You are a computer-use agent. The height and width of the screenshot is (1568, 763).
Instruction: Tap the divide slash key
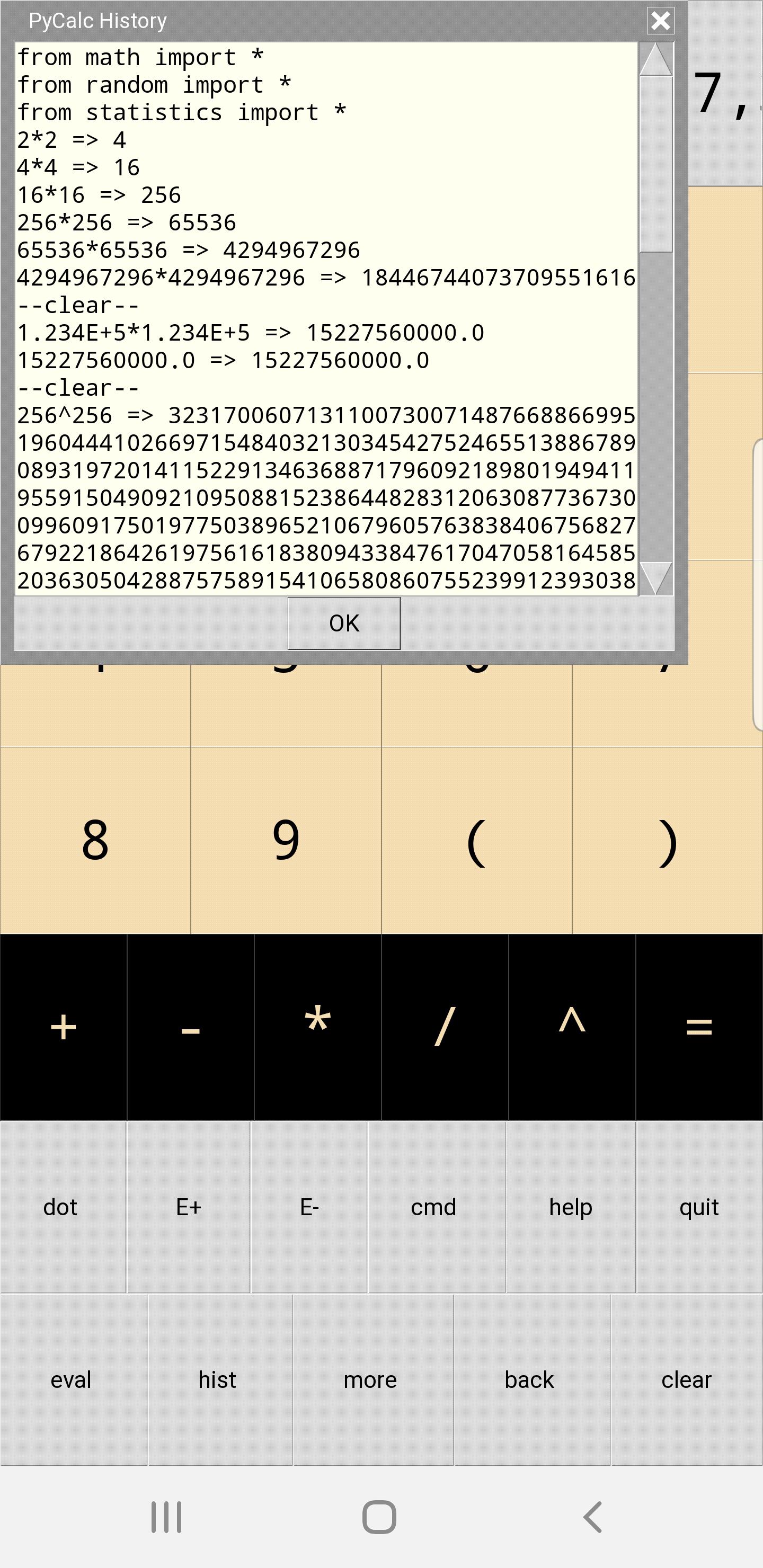(445, 1028)
